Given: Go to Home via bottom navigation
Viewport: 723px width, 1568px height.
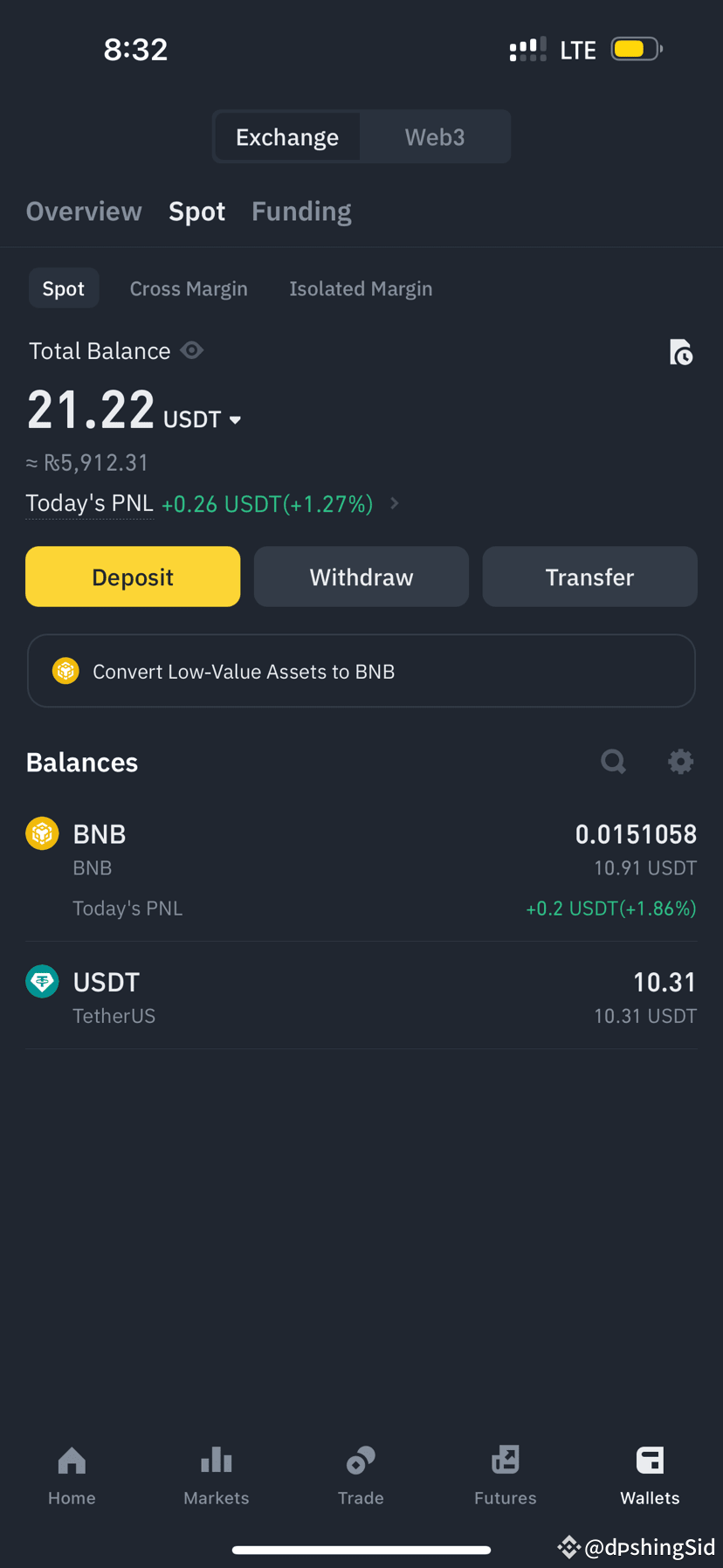Looking at the screenshot, I should (x=72, y=1476).
